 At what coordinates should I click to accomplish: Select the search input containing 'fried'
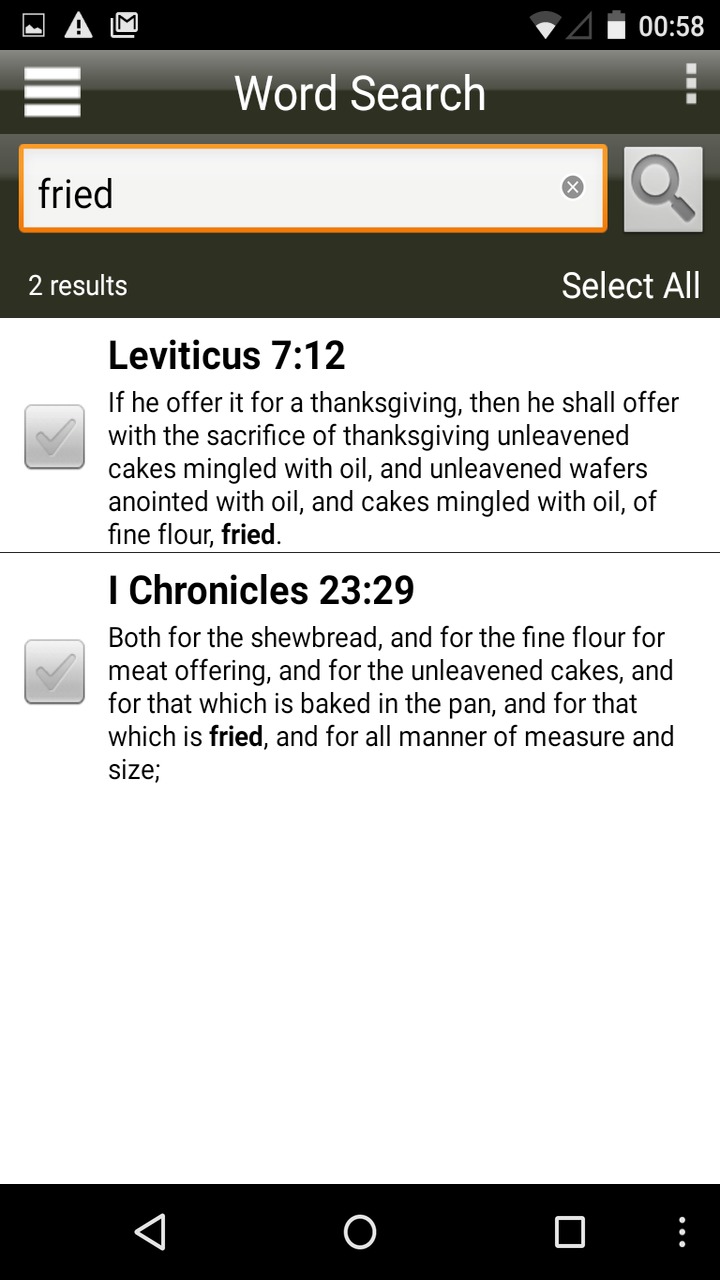click(x=300, y=193)
